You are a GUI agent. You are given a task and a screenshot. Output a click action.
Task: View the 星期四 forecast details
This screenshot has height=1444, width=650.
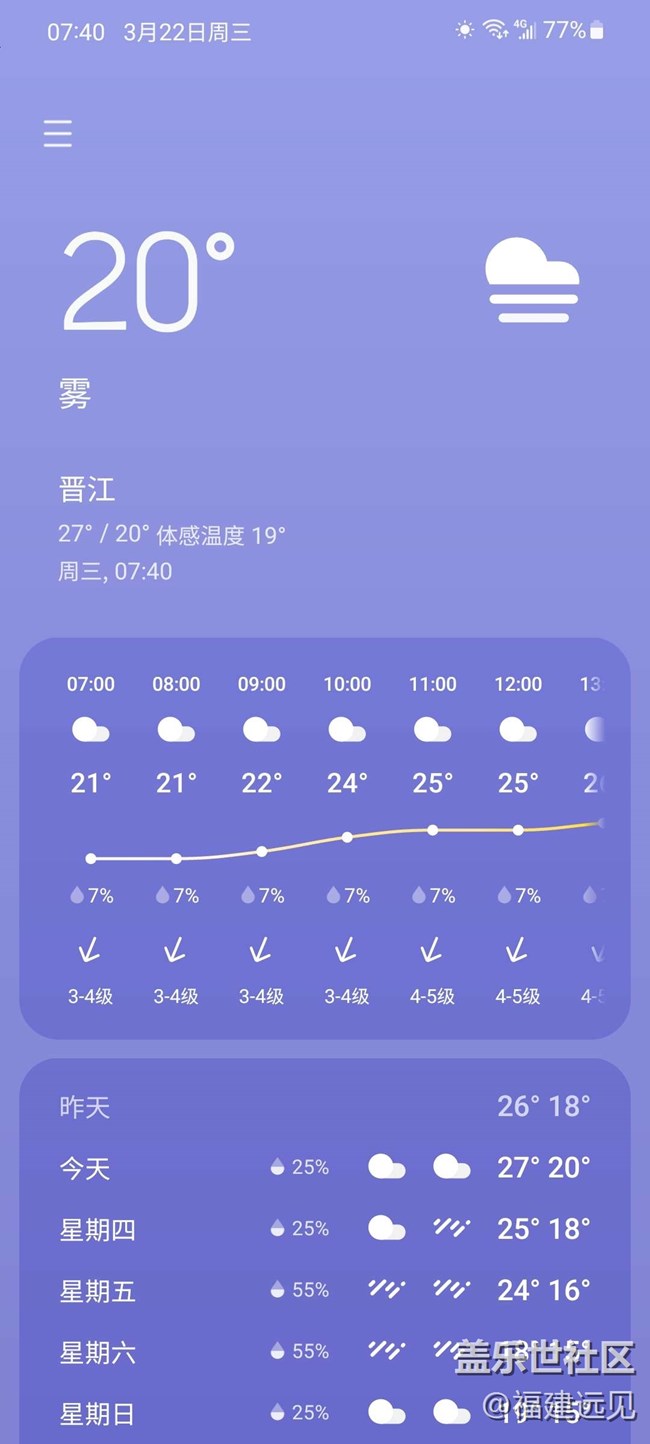[x=324, y=1229]
